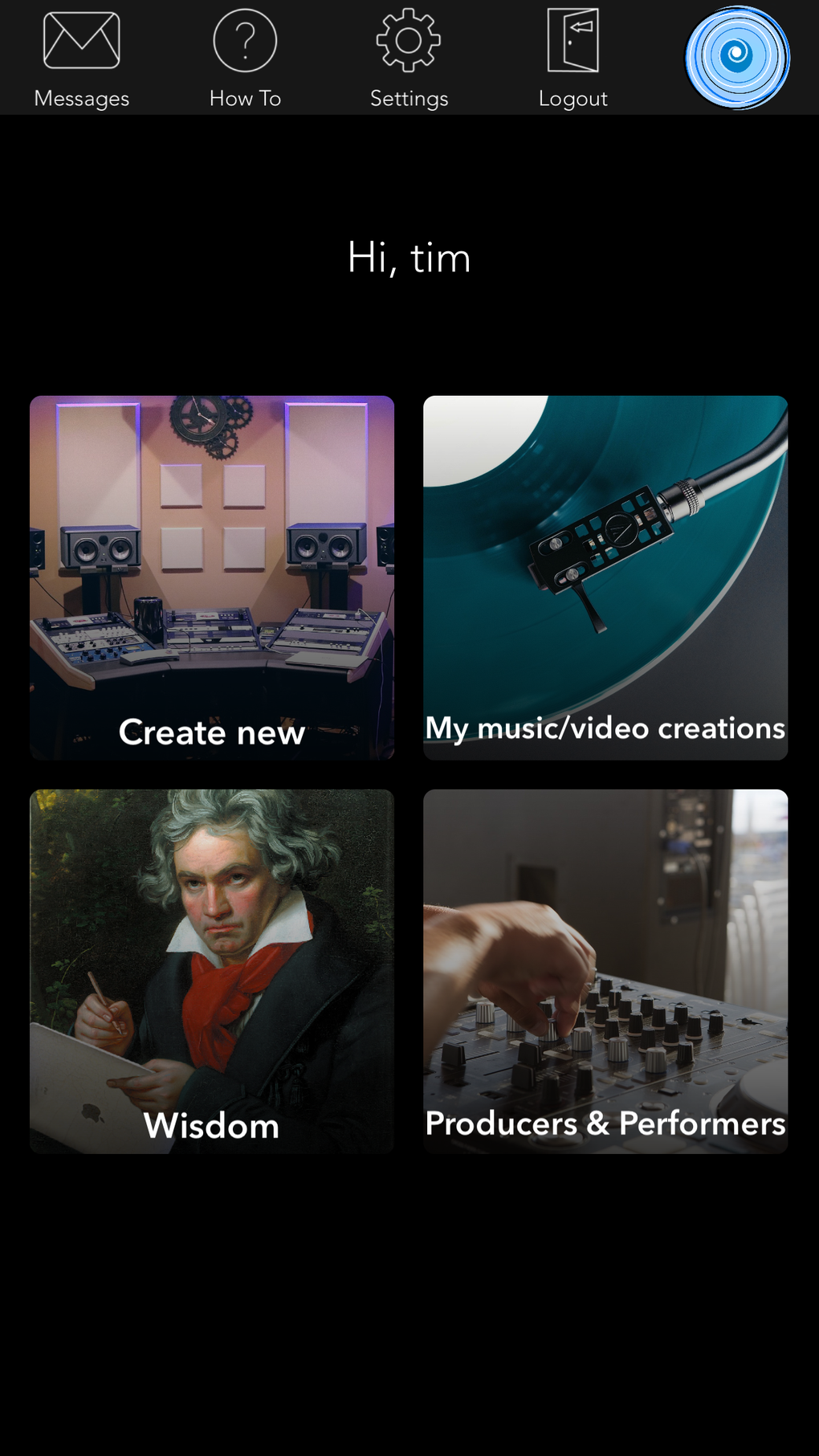Start a Create new project
Image resolution: width=819 pixels, height=1456 pixels.
tap(212, 577)
